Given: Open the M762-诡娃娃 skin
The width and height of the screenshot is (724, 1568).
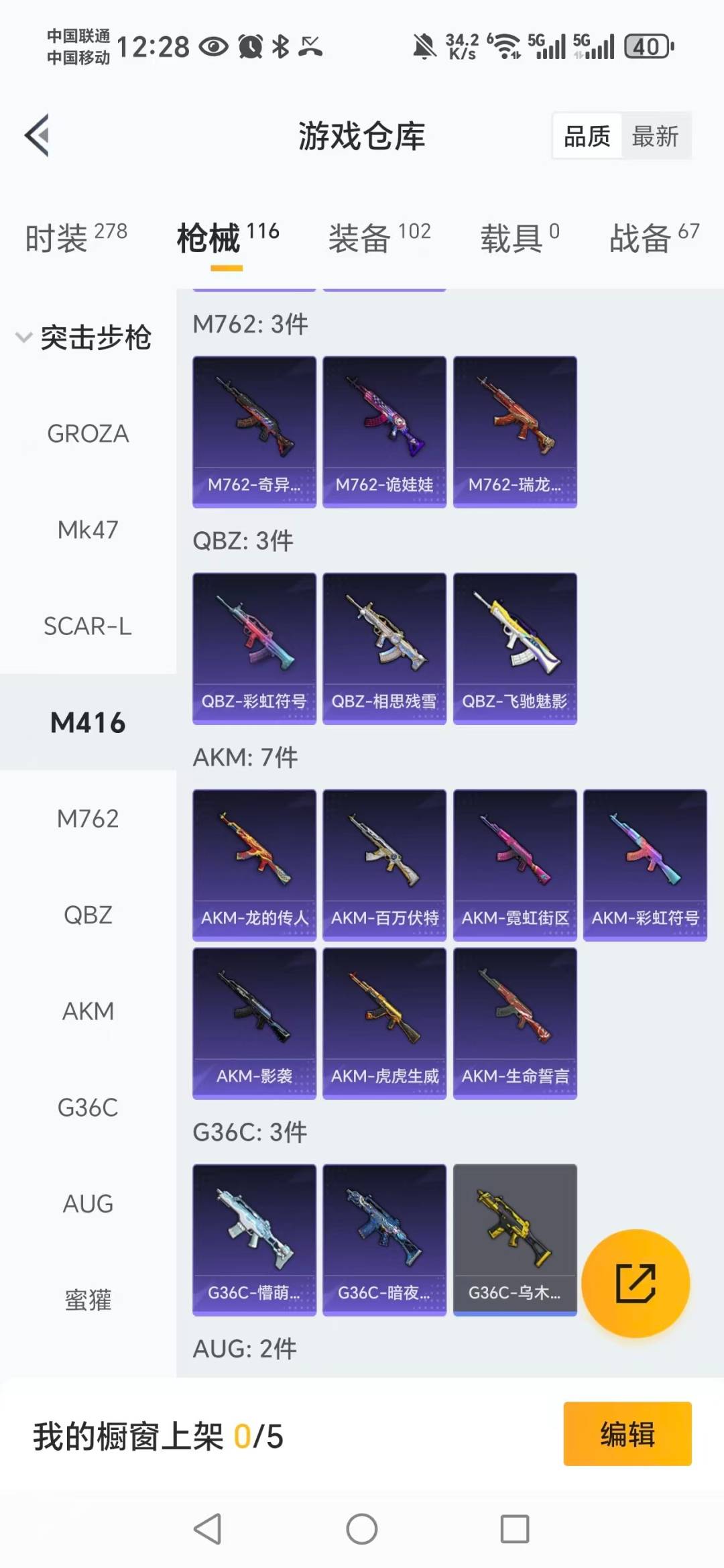Looking at the screenshot, I should point(384,431).
